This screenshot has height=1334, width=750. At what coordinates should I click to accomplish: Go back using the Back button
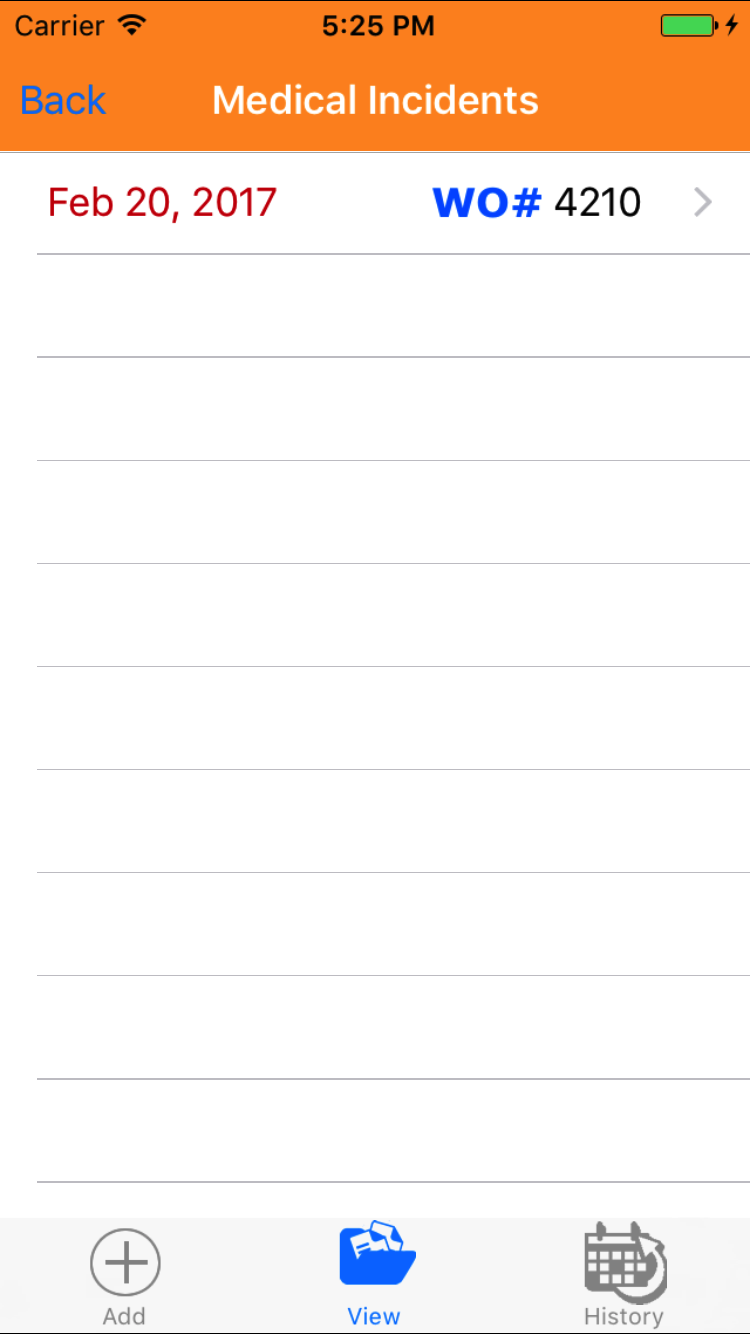tap(63, 101)
